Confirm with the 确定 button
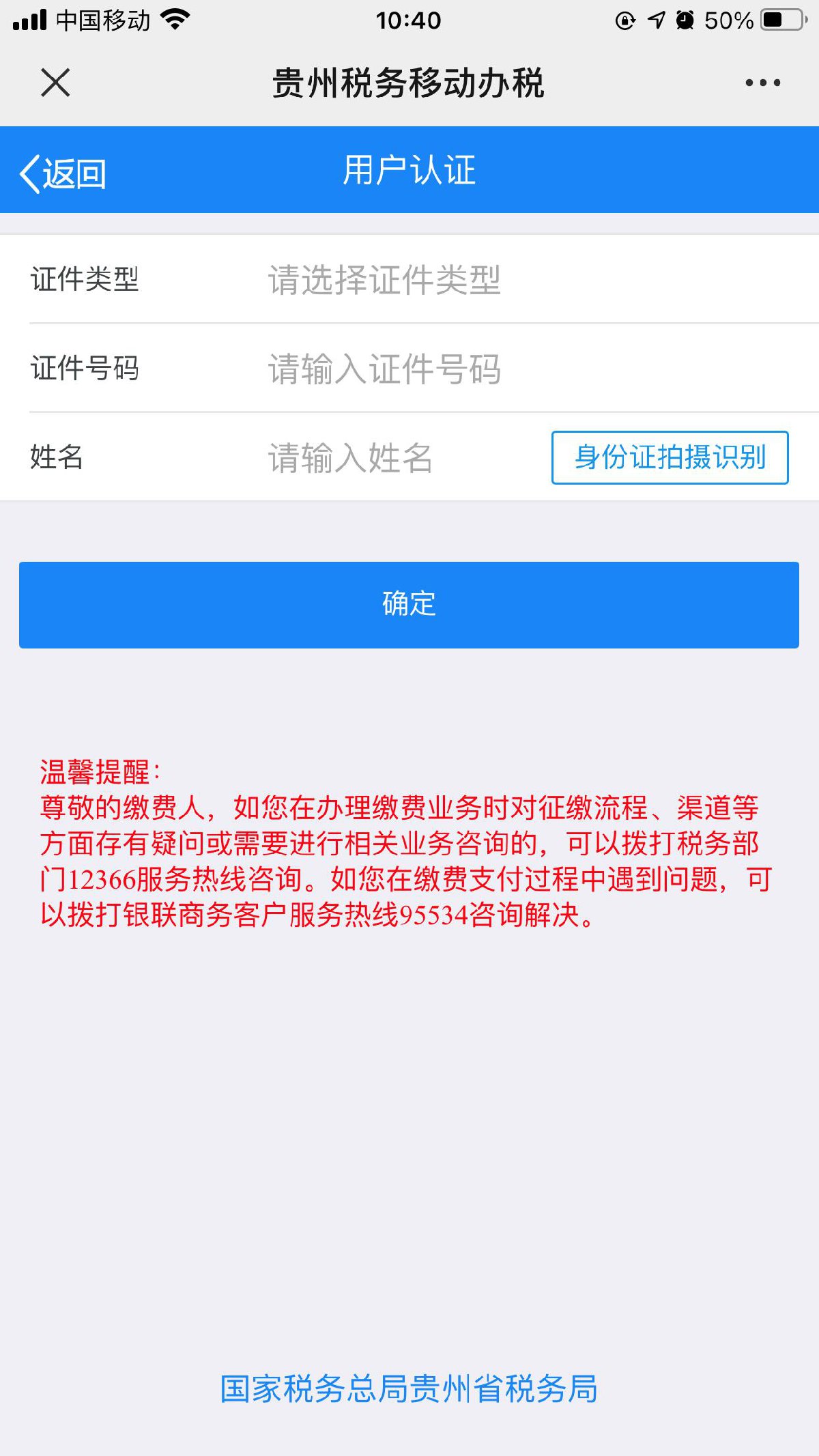Image resolution: width=819 pixels, height=1456 pixels. (x=409, y=605)
